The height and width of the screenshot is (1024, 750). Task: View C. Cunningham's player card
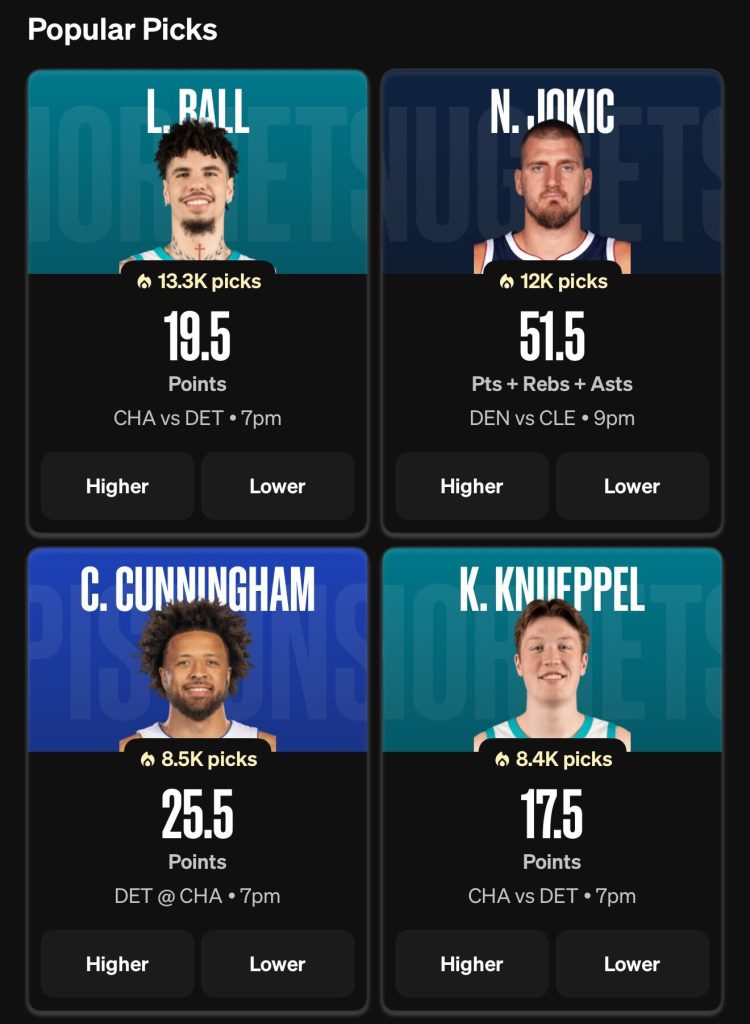coord(197,655)
